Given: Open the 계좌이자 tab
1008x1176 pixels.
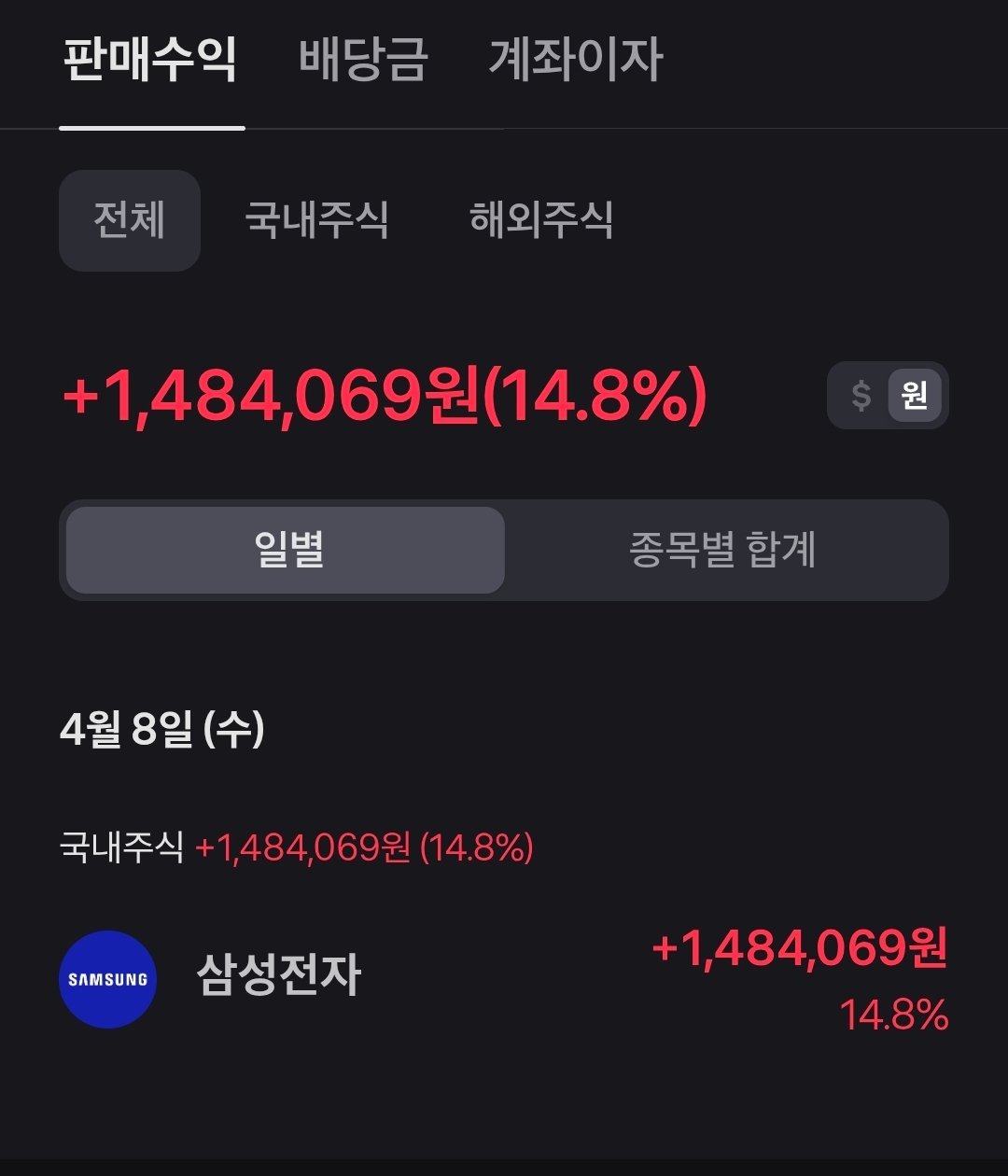Looking at the screenshot, I should click(x=575, y=61).
